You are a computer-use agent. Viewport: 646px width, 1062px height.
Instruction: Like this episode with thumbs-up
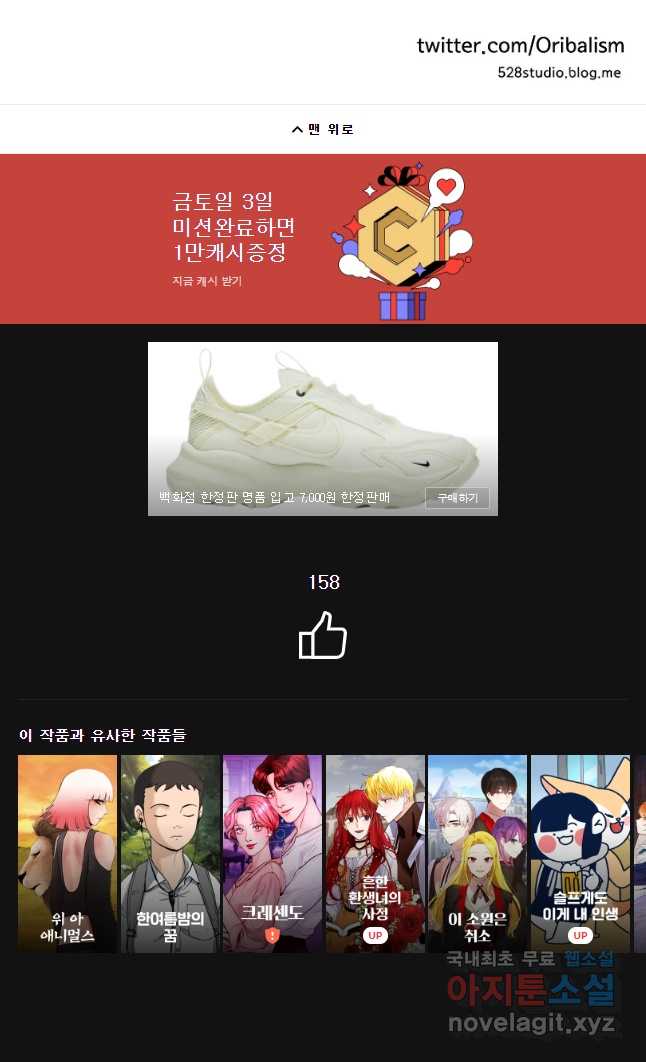click(323, 635)
